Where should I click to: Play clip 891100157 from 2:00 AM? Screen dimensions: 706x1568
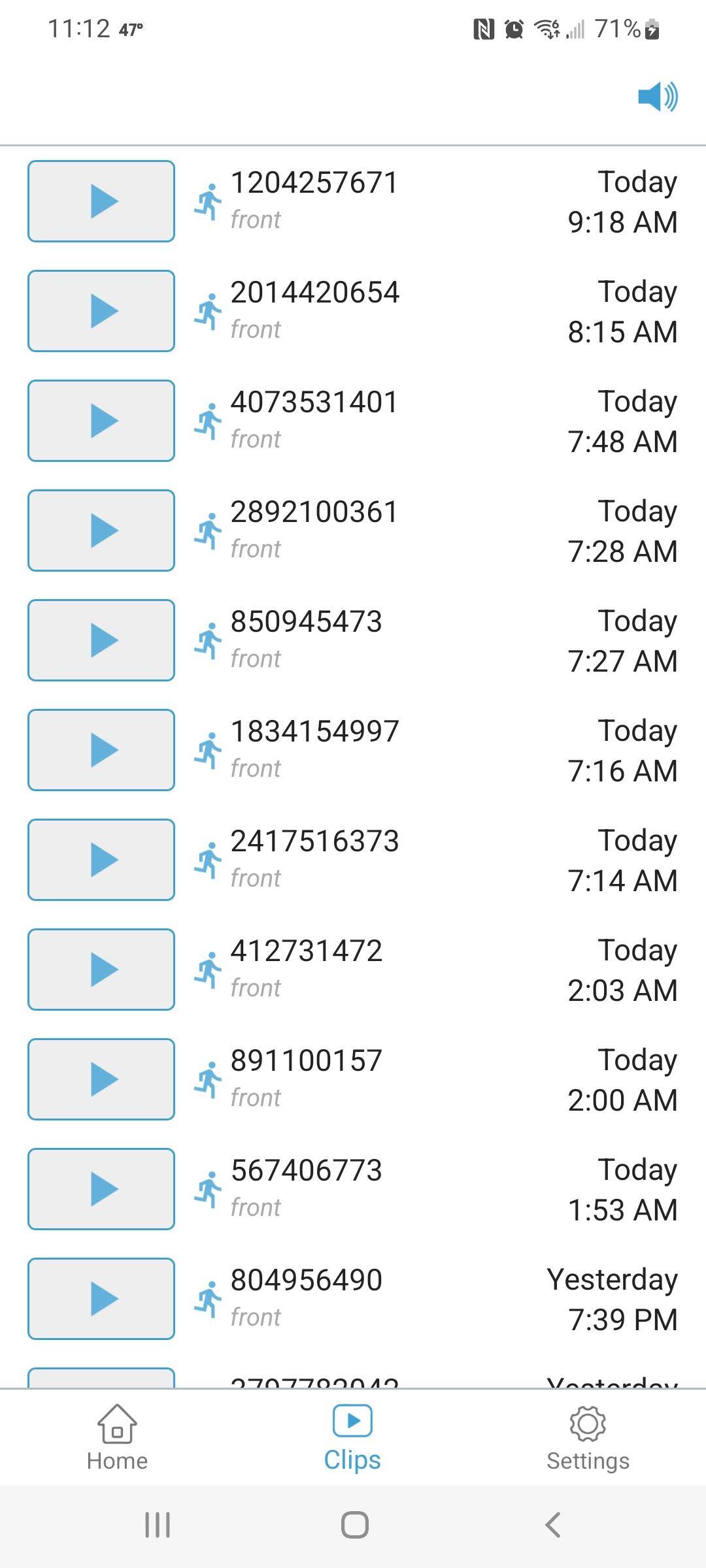pyautogui.click(x=101, y=1079)
